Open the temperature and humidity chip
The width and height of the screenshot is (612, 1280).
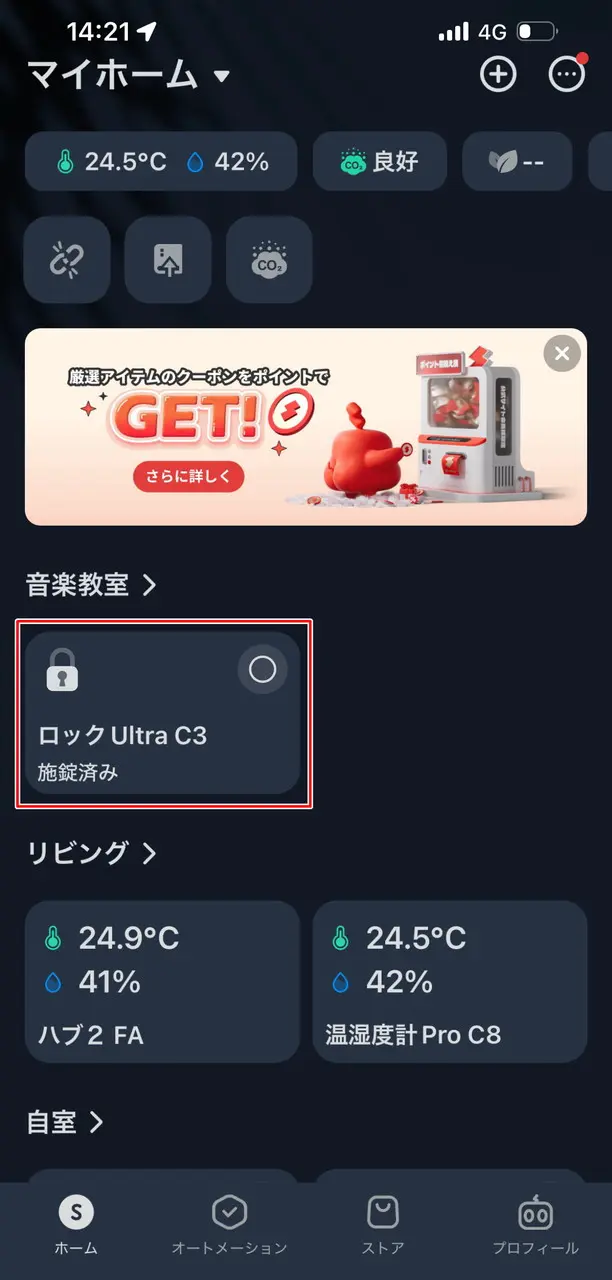tap(161, 161)
